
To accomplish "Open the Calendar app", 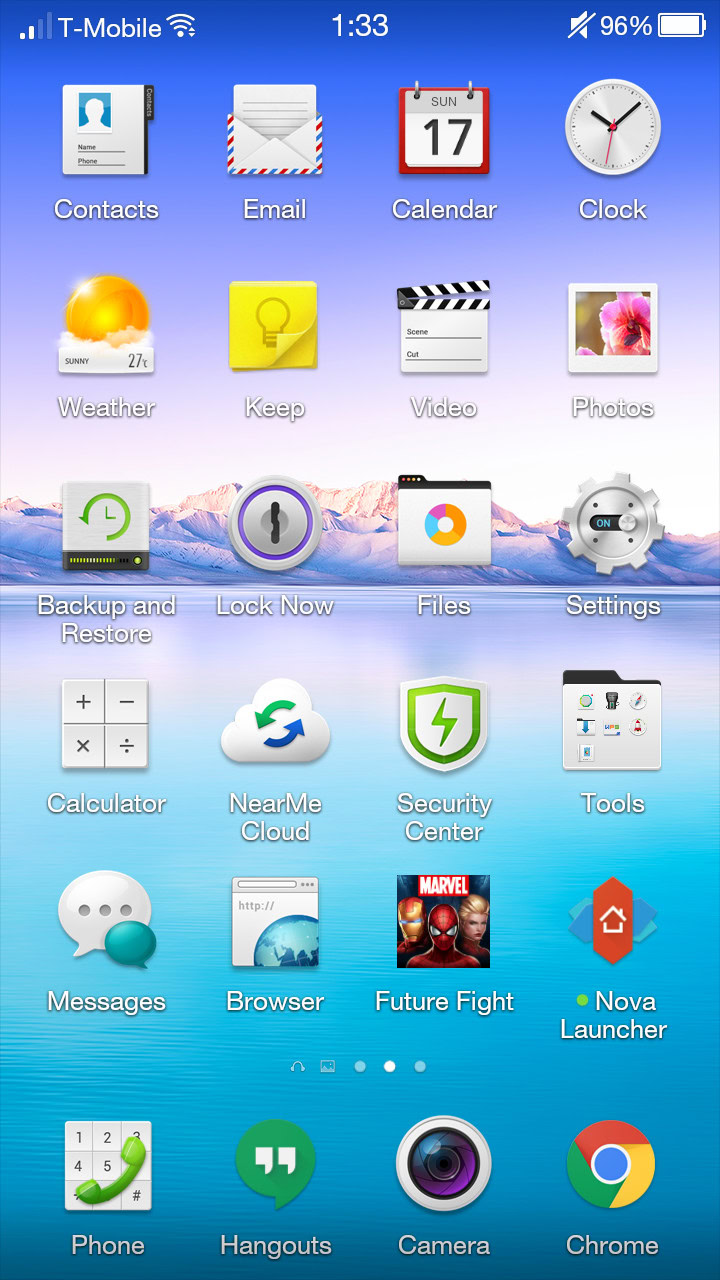I will (444, 131).
